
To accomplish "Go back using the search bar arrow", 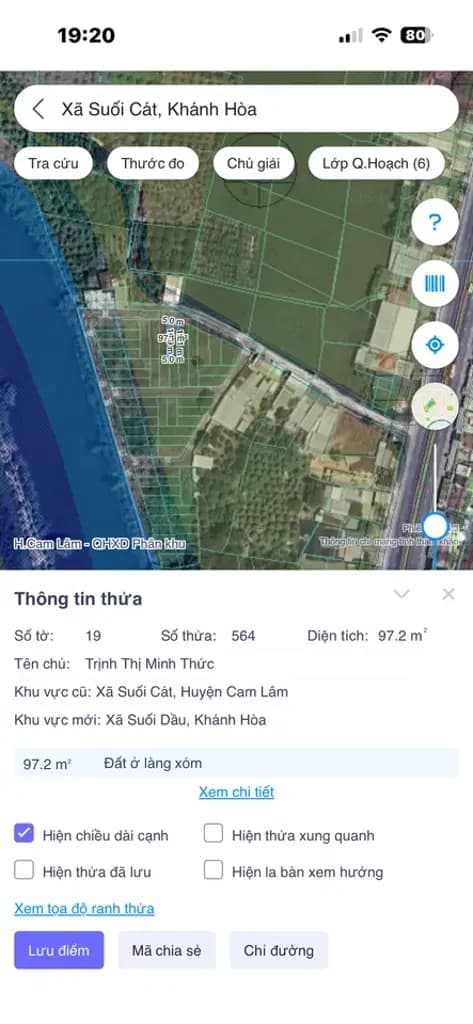I will [x=39, y=109].
